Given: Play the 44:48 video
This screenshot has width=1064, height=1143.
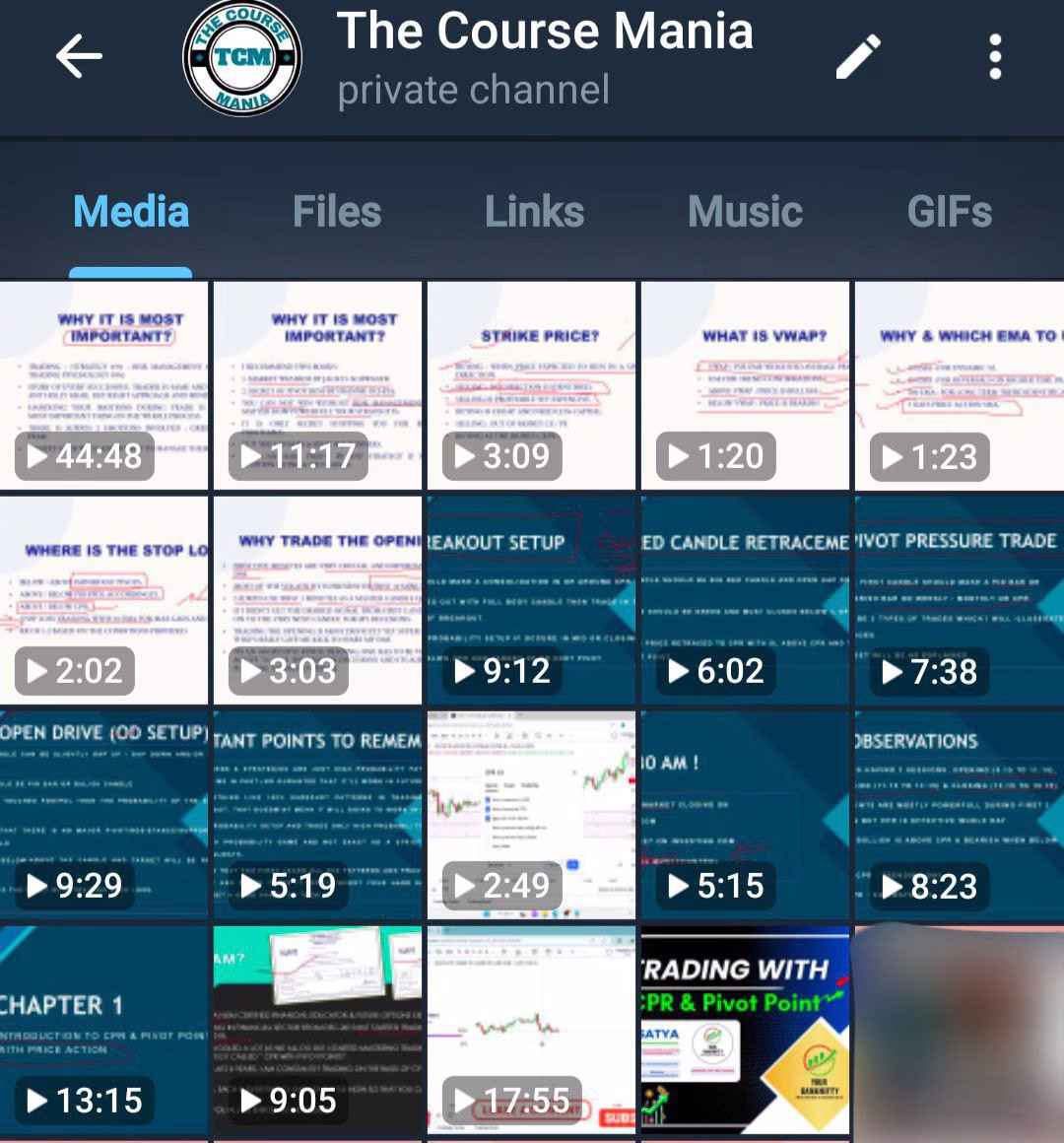Looking at the screenshot, I should tap(103, 386).
